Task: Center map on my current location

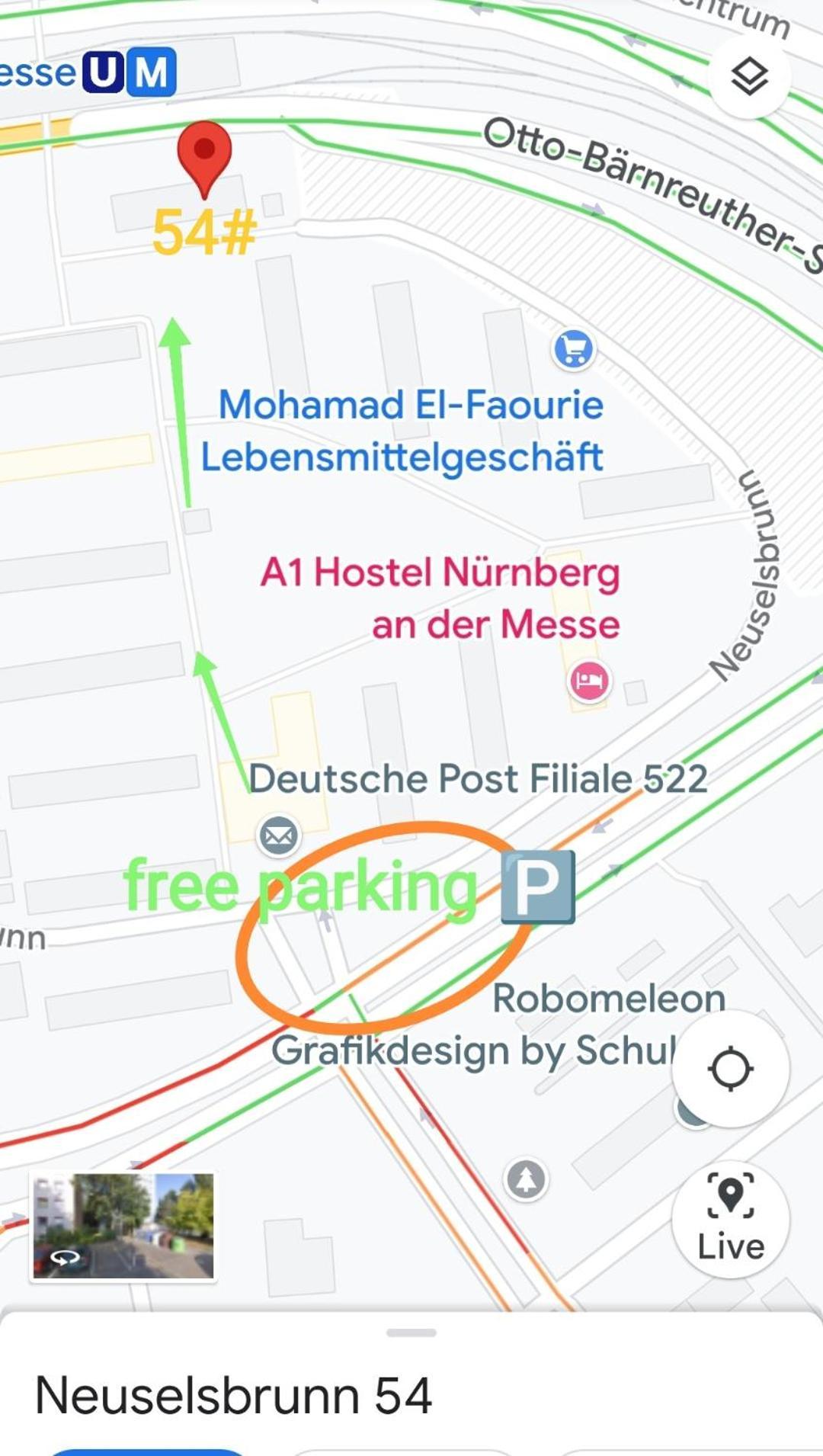Action: (730, 1069)
